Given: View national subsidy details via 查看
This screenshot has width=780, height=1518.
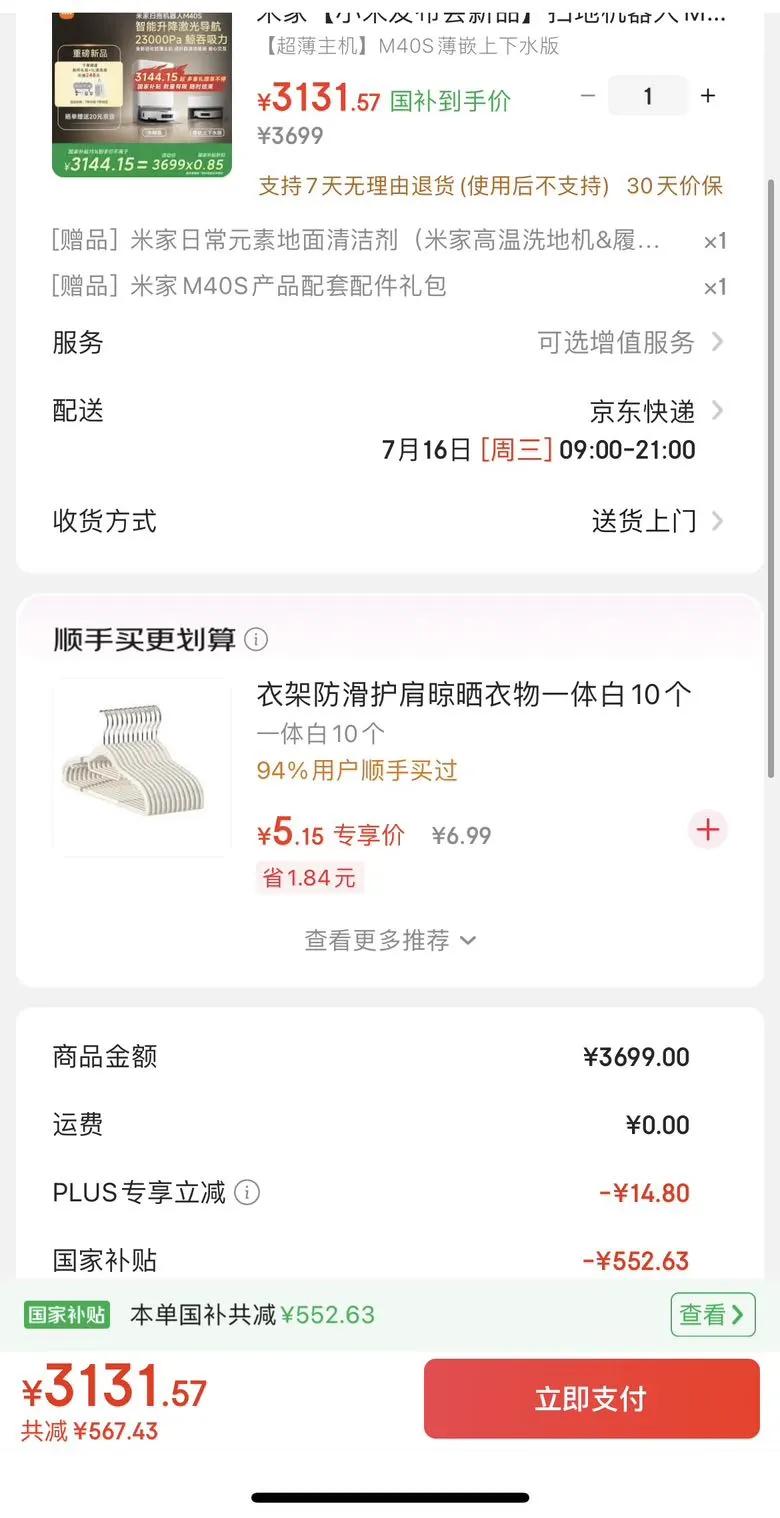Looking at the screenshot, I should pos(712,1314).
